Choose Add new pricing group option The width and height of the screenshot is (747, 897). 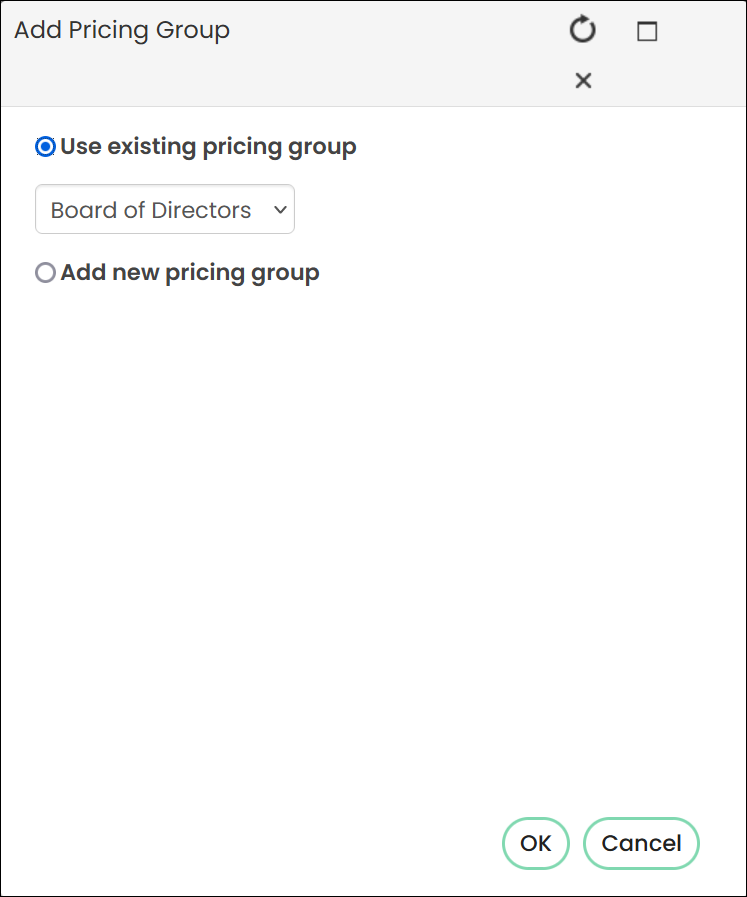46,272
